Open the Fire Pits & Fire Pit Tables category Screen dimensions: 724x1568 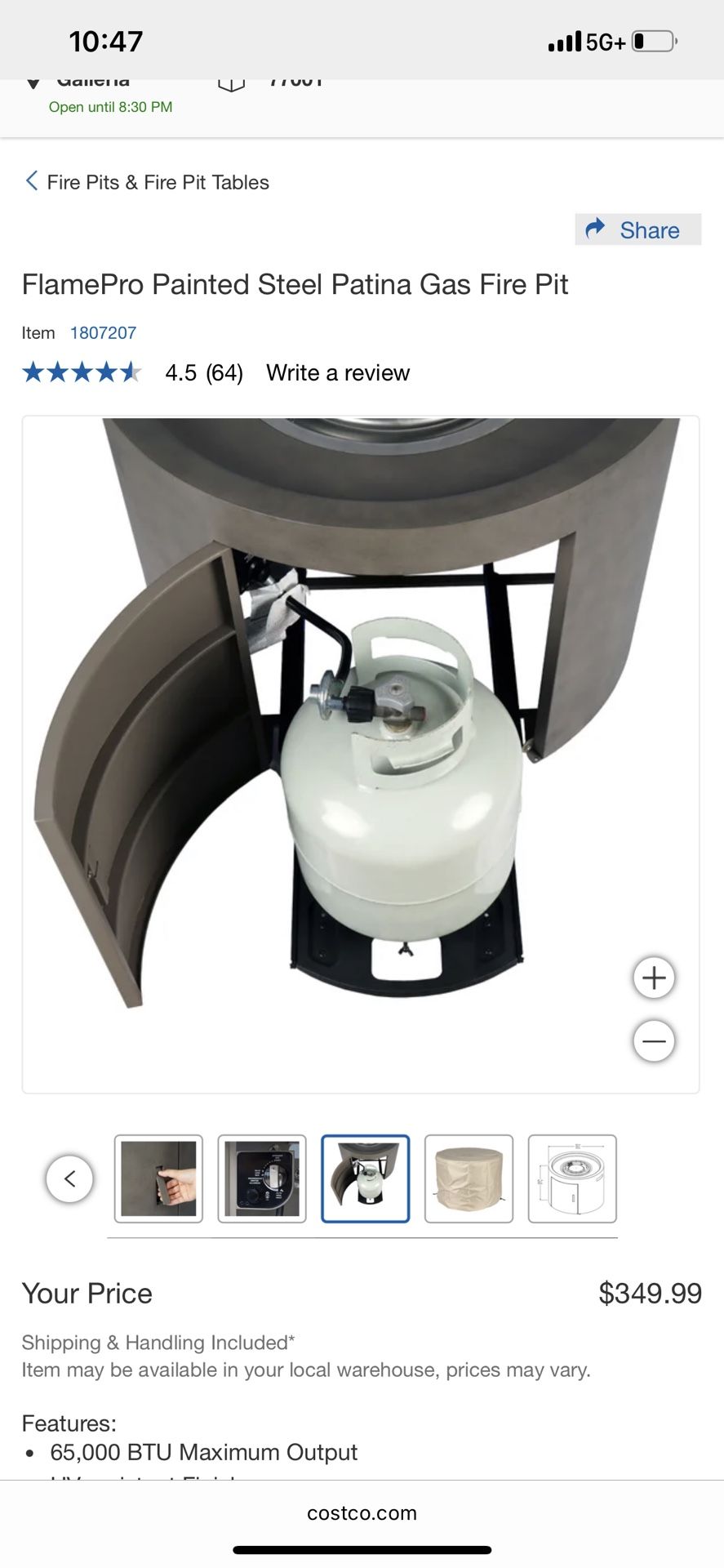[158, 181]
